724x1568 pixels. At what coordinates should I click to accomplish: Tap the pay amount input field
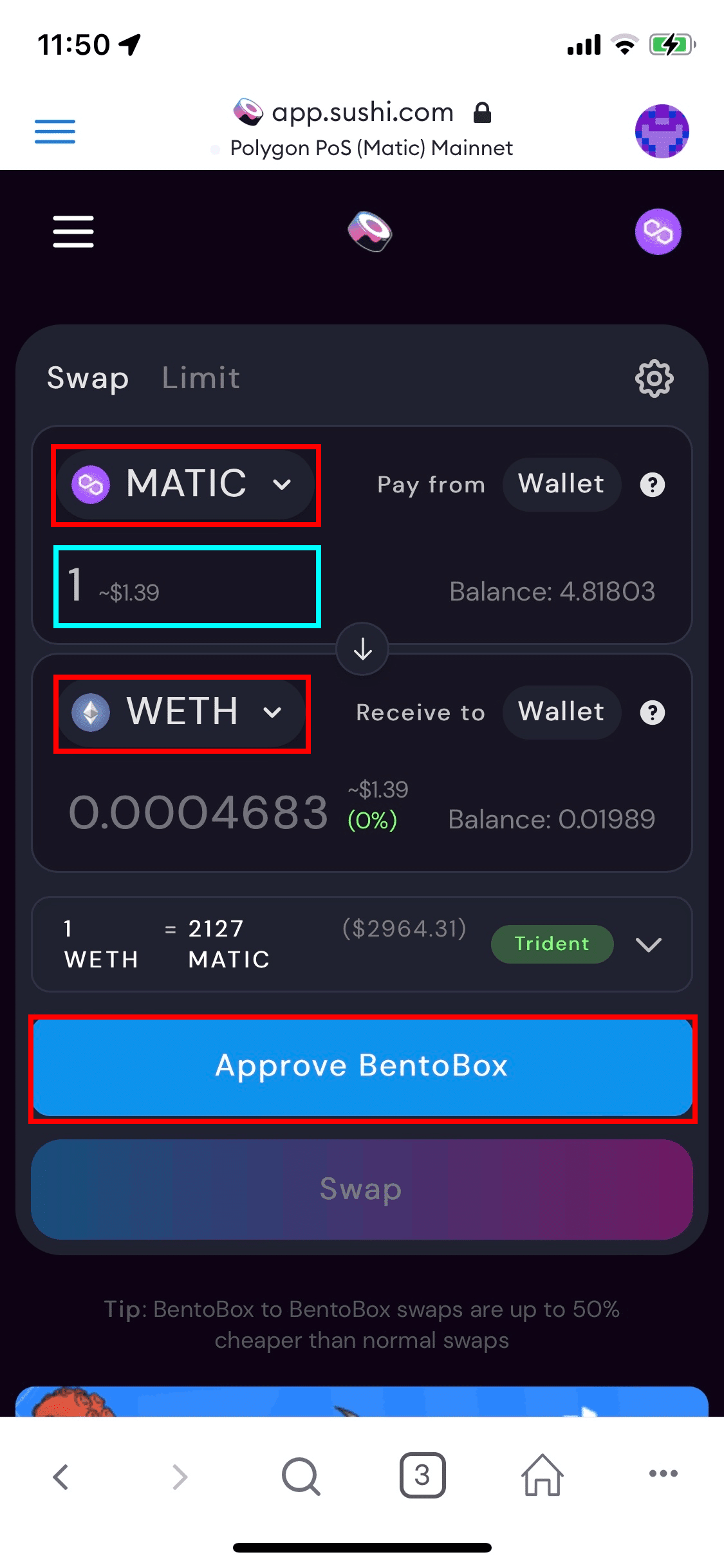tap(187, 586)
